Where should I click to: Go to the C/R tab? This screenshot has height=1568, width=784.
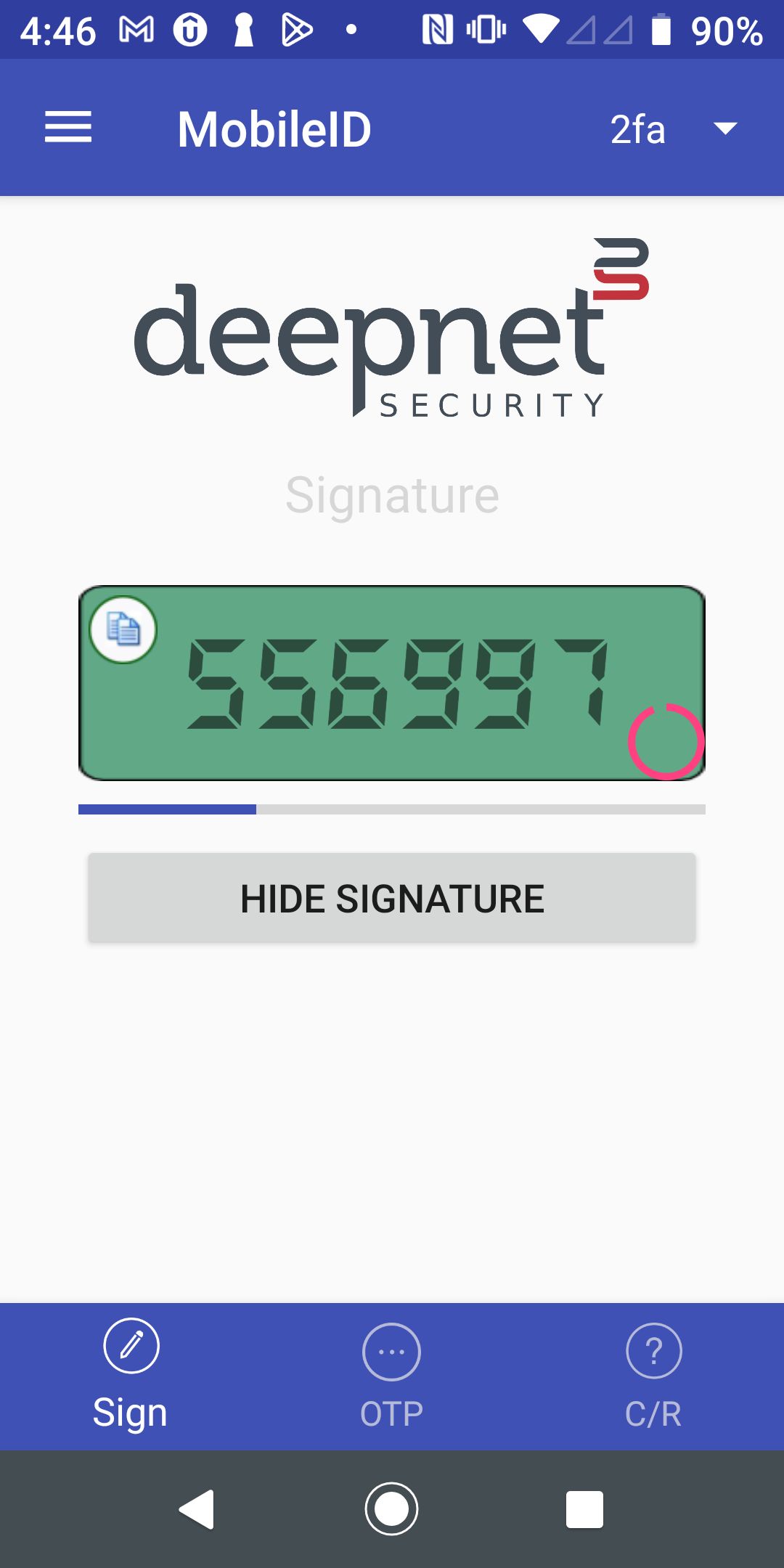tap(653, 1375)
